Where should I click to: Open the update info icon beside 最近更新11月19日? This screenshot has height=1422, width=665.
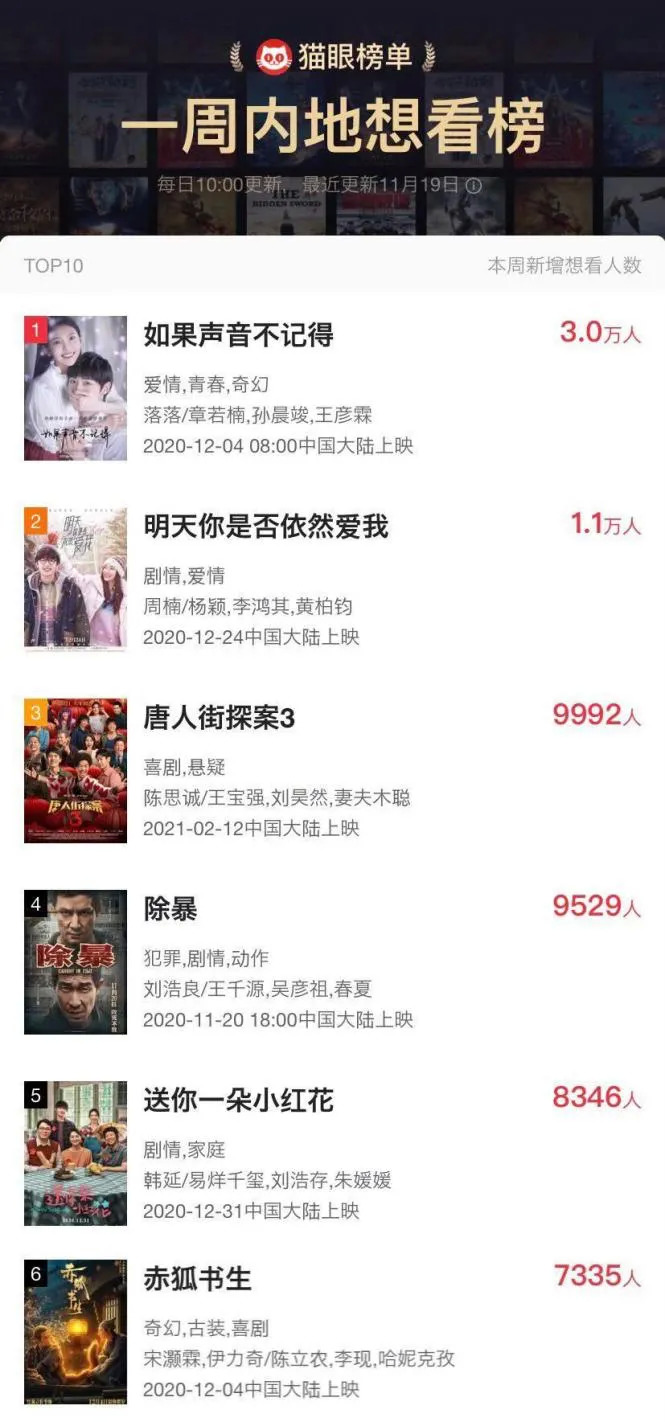coord(474,185)
